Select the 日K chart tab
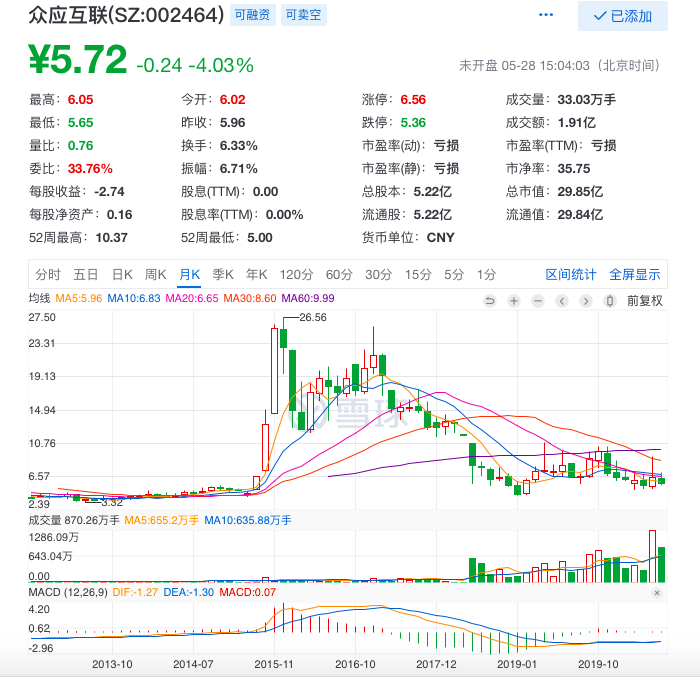 click(x=121, y=275)
